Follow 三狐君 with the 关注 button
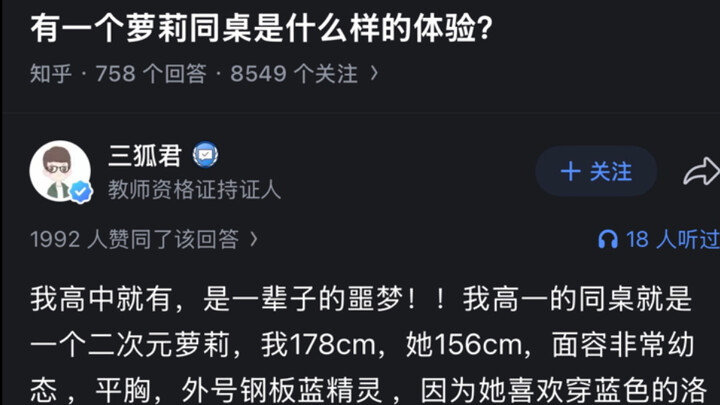Image resolution: width=720 pixels, height=405 pixels. [x=596, y=171]
